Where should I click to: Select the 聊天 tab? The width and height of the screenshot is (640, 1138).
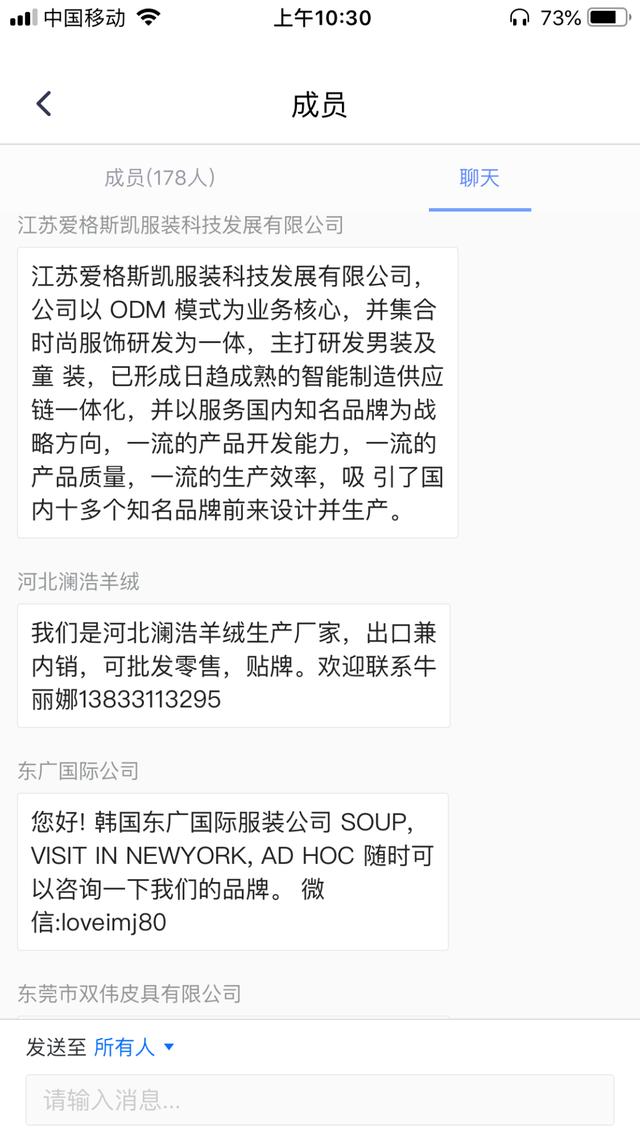(x=480, y=178)
